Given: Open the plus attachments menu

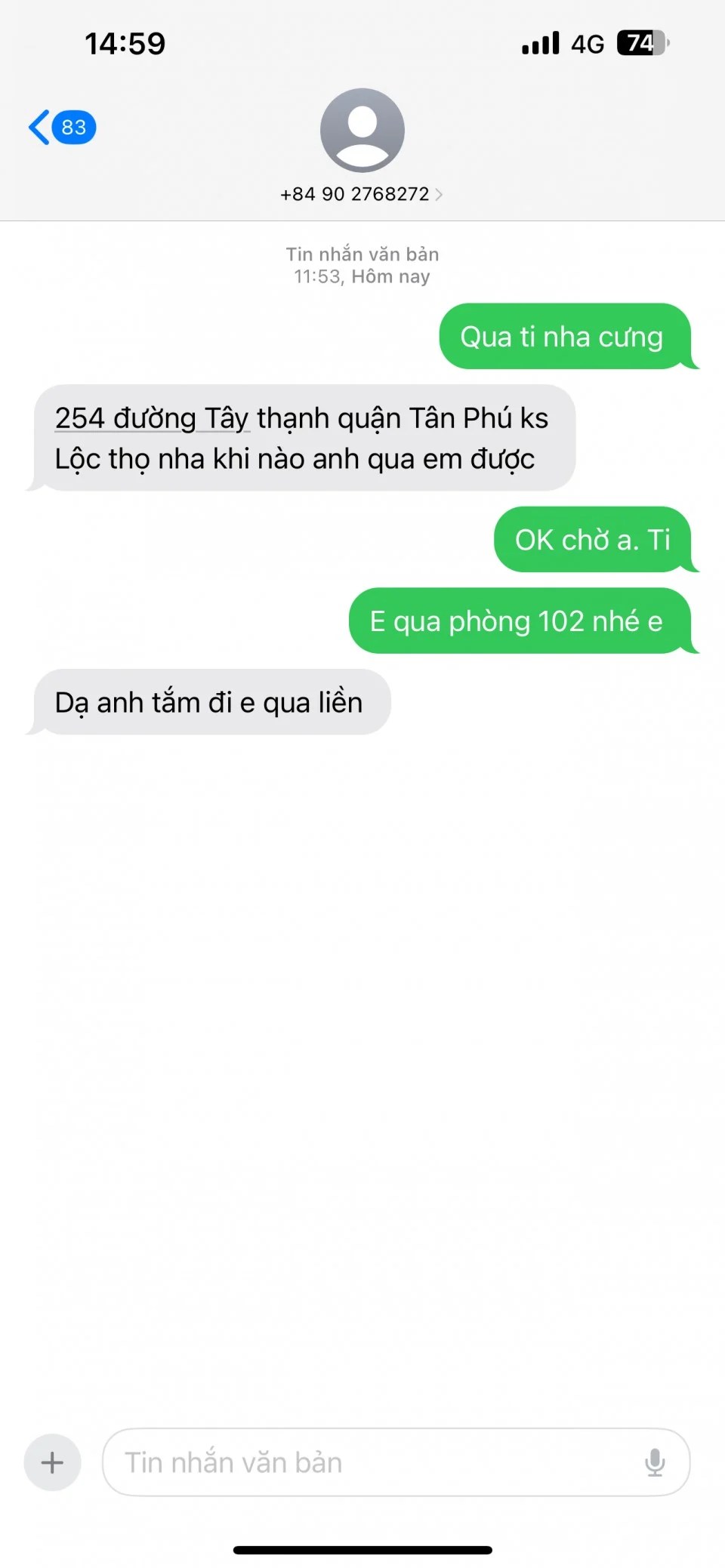Looking at the screenshot, I should click(x=52, y=1462).
